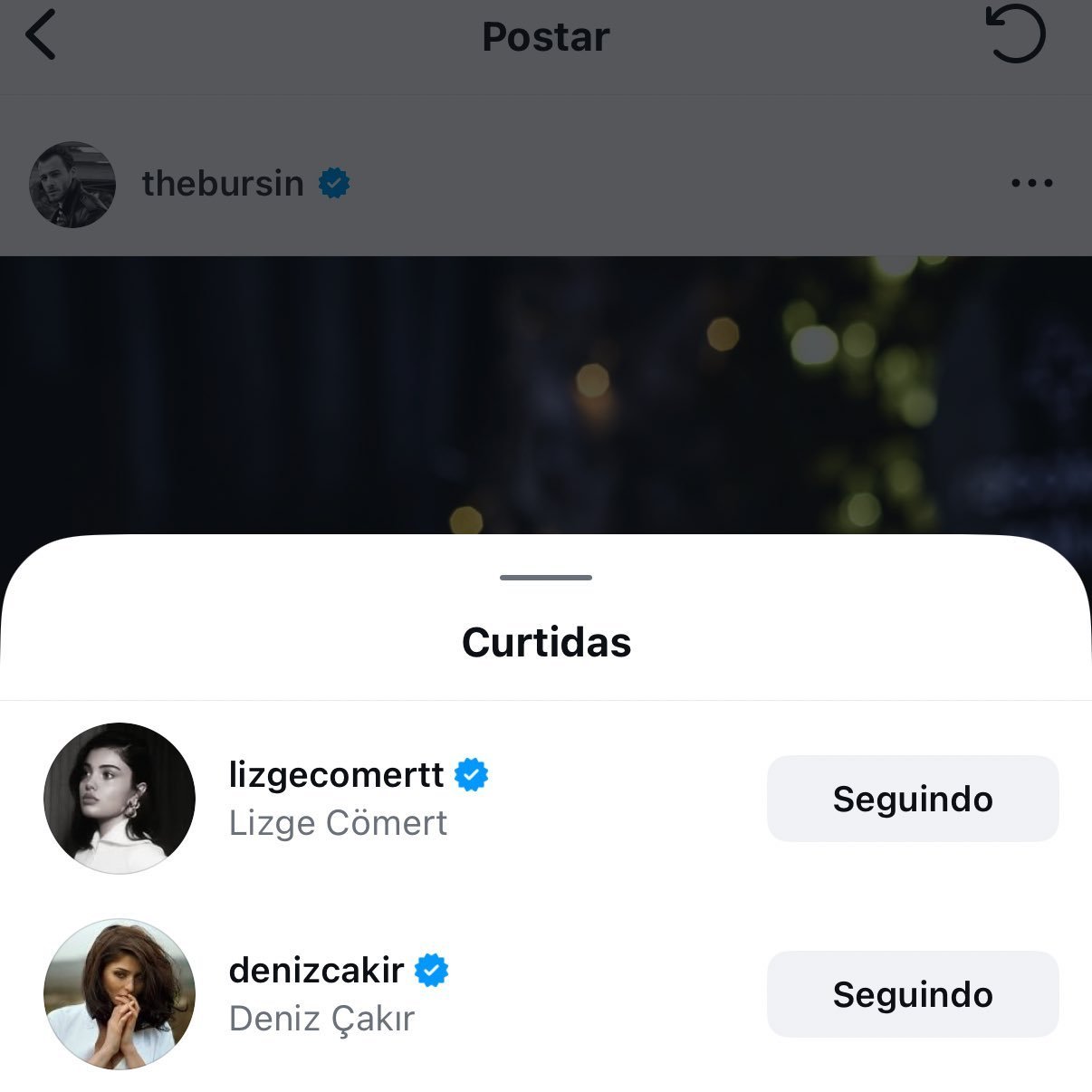Go back using the top-left arrow
Image resolution: width=1092 pixels, height=1092 pixels.
(x=42, y=36)
